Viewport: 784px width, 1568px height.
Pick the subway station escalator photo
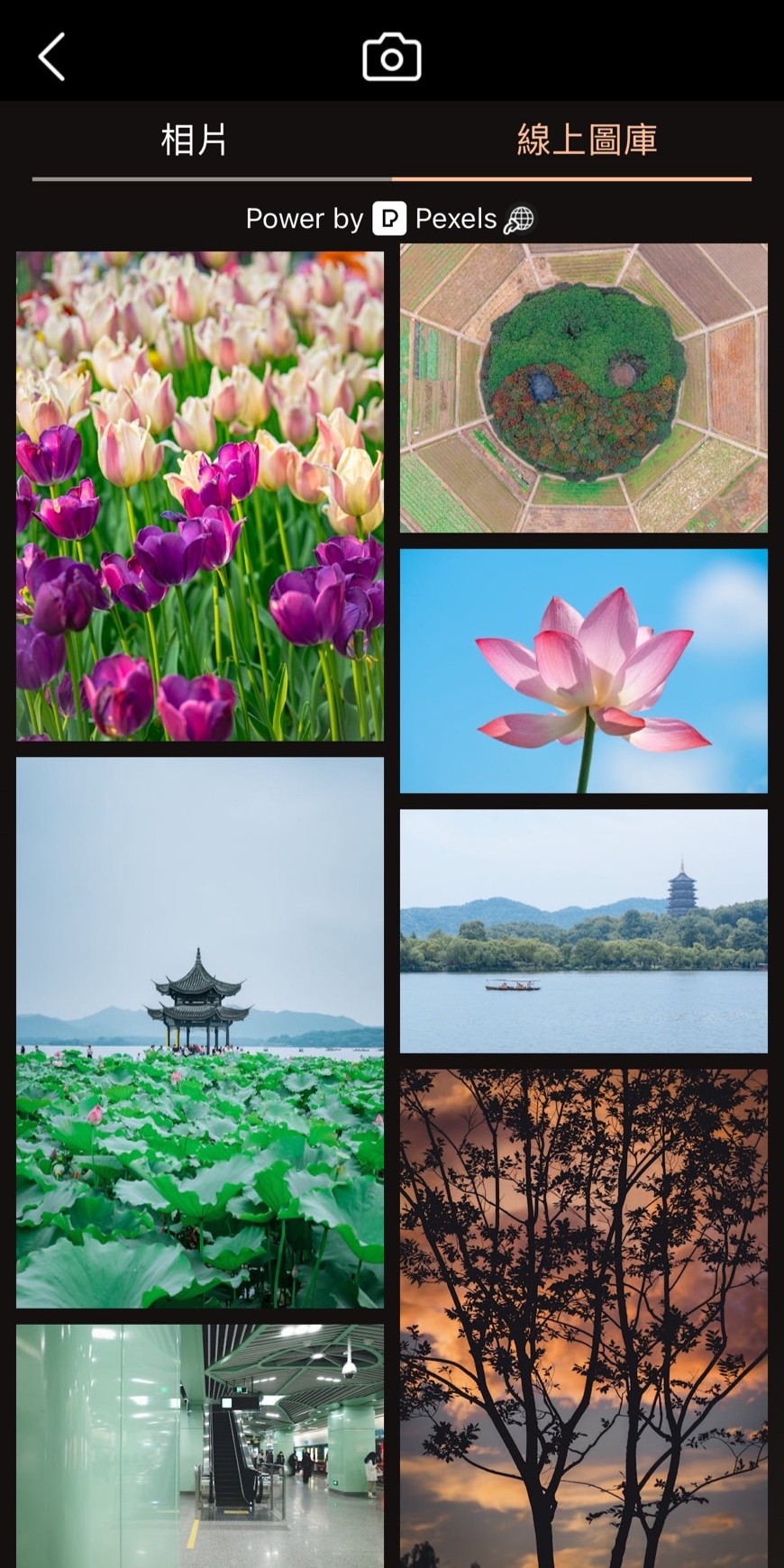click(x=200, y=1445)
